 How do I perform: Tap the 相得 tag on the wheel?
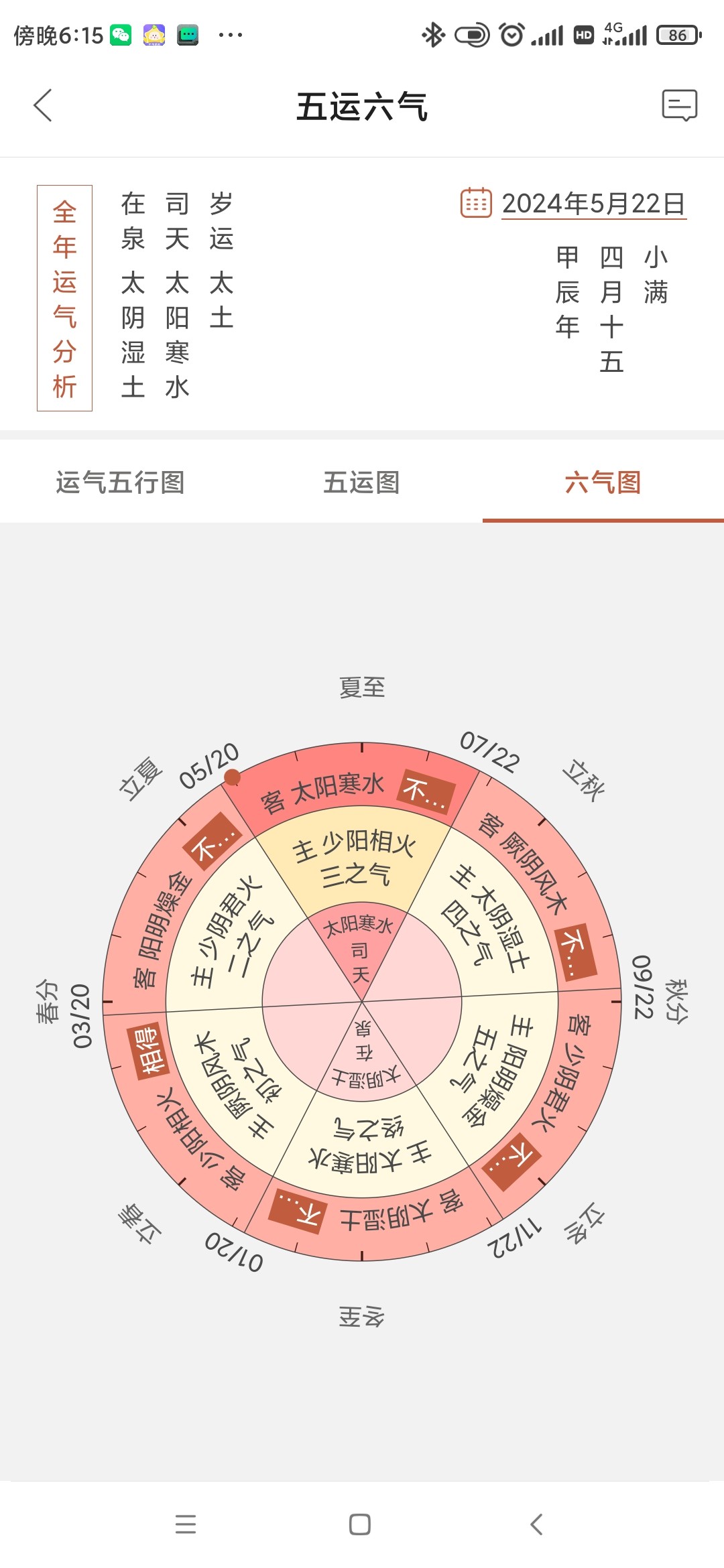click(x=148, y=1051)
